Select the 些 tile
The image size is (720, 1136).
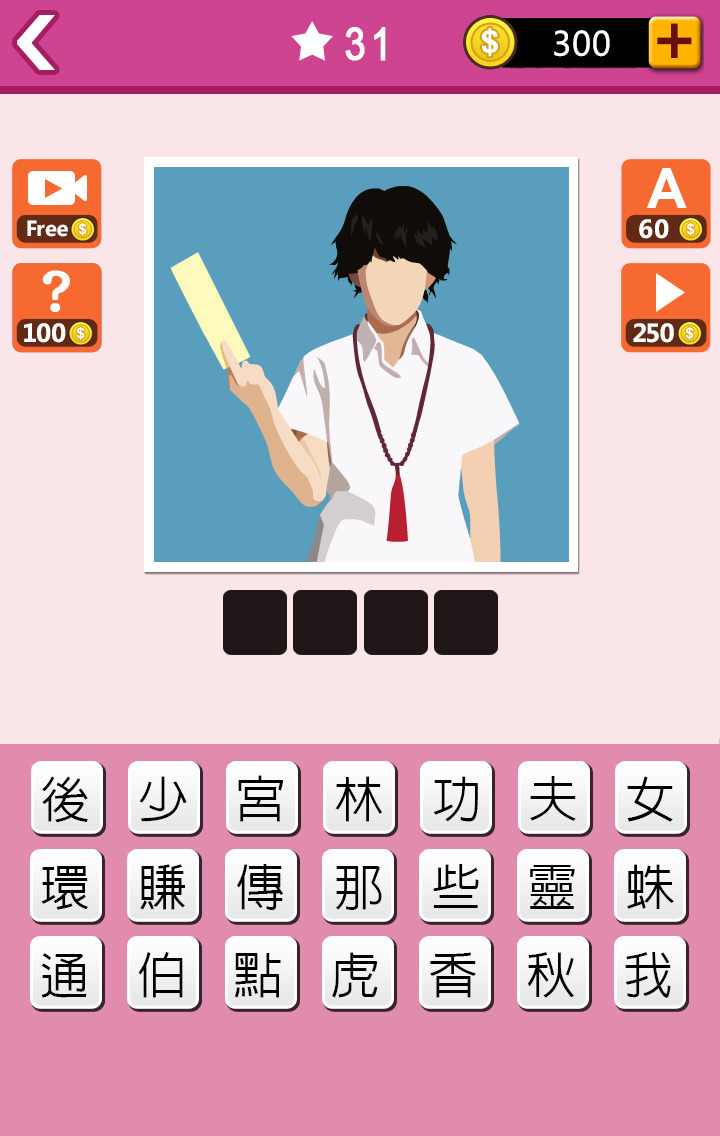[x=456, y=886]
